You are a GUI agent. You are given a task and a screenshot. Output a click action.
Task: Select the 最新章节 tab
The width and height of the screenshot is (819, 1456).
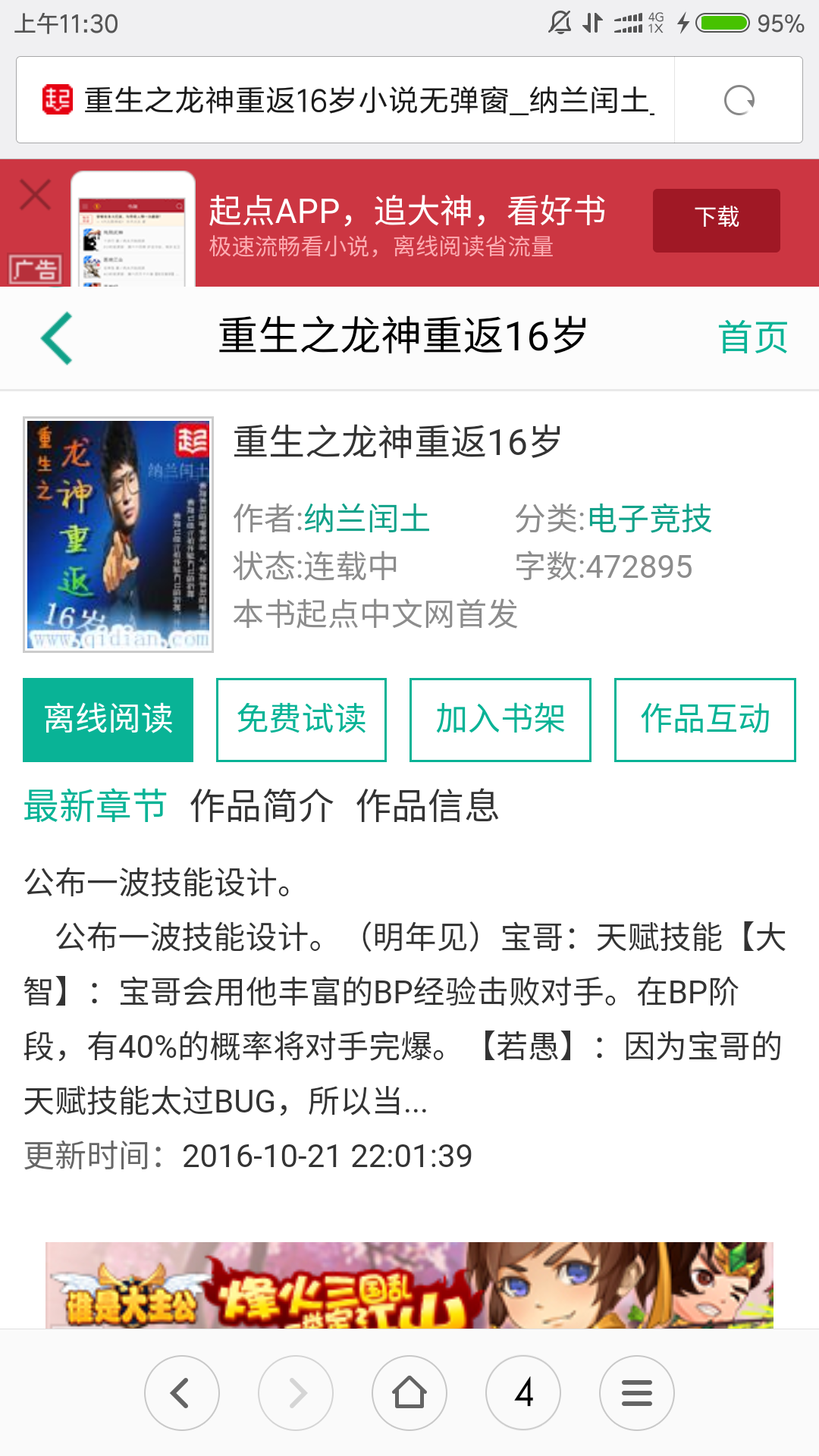pyautogui.click(x=94, y=808)
